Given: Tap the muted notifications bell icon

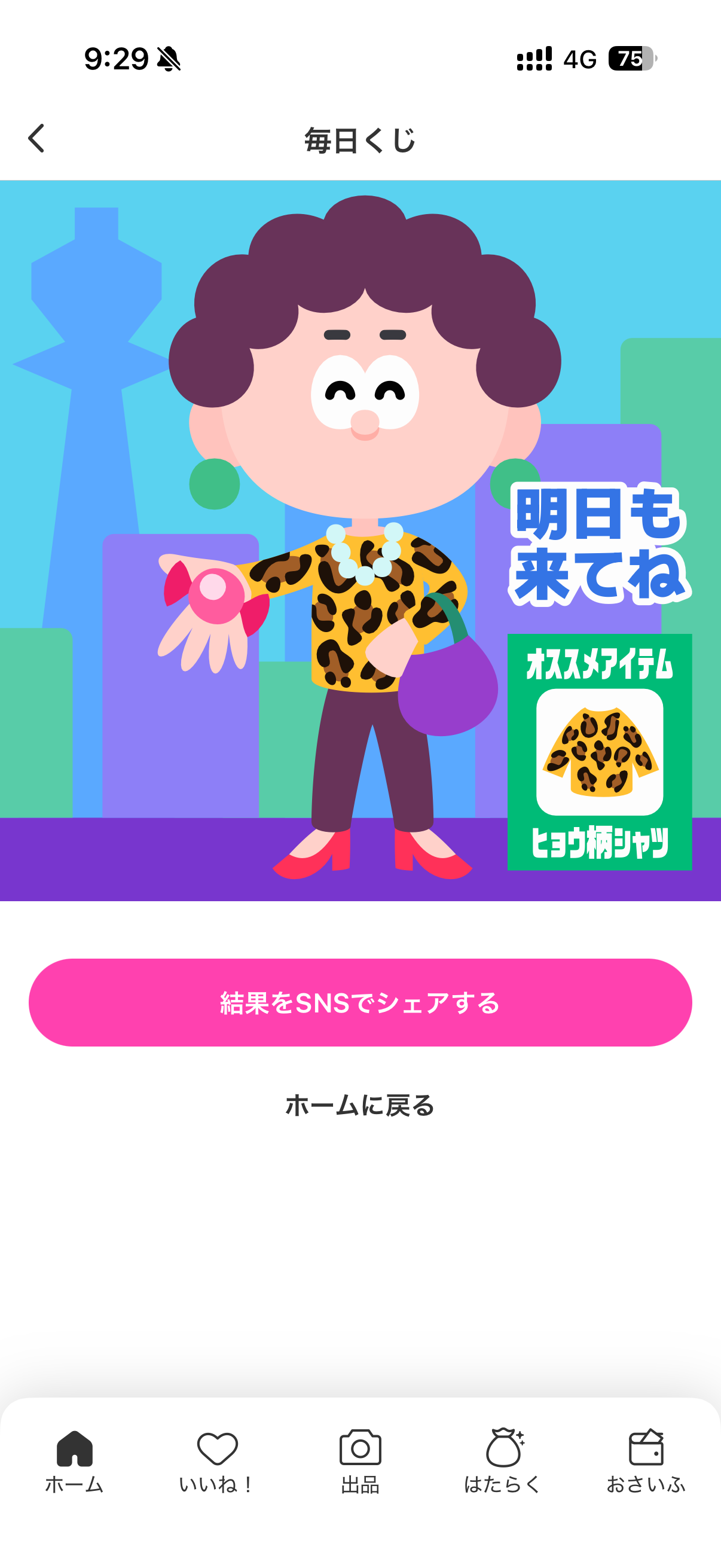Looking at the screenshot, I should tap(169, 57).
